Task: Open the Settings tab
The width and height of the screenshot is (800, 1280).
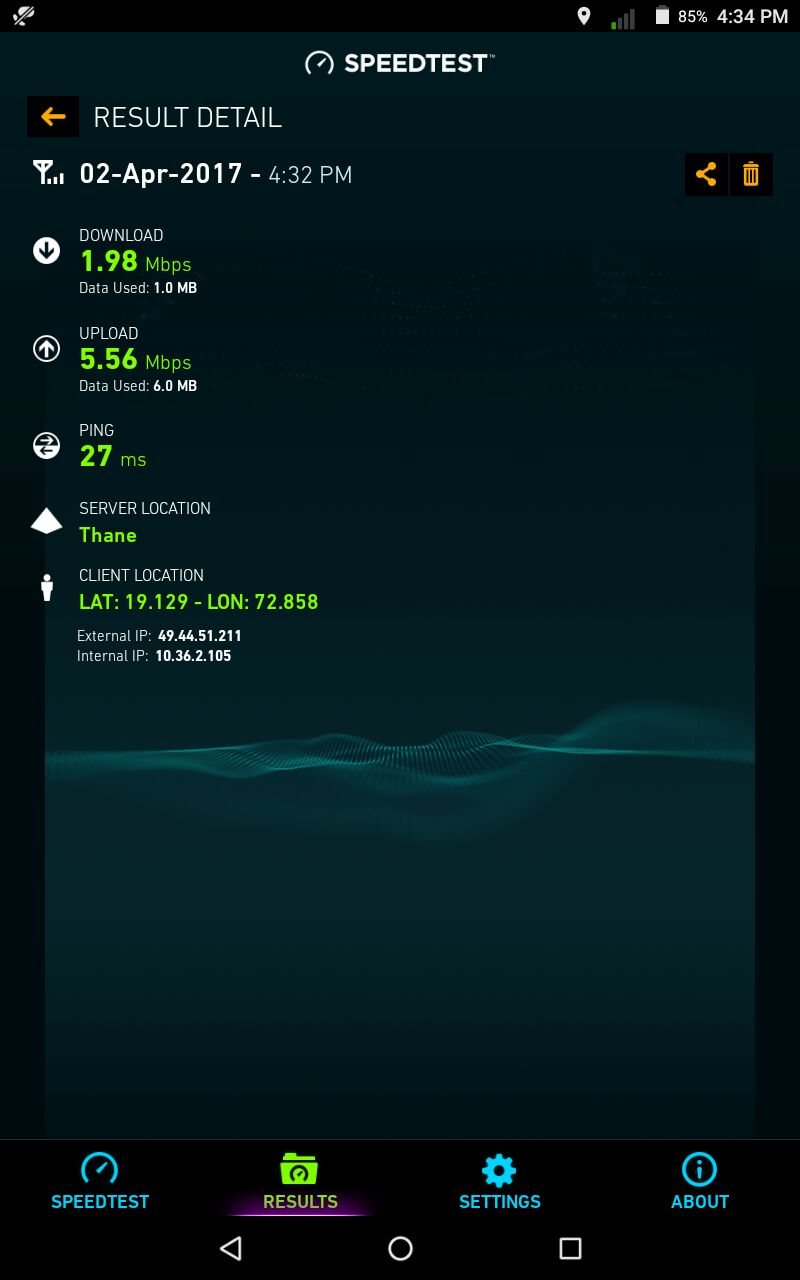Action: click(499, 1182)
